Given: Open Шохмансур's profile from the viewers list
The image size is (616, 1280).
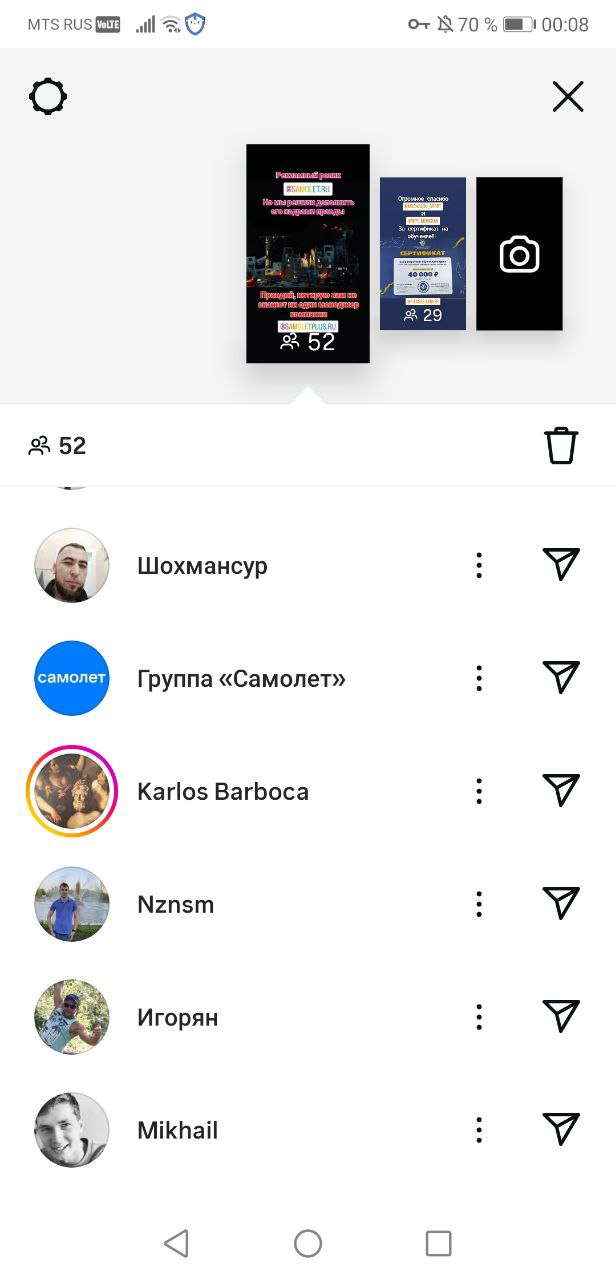Looking at the screenshot, I should point(202,566).
